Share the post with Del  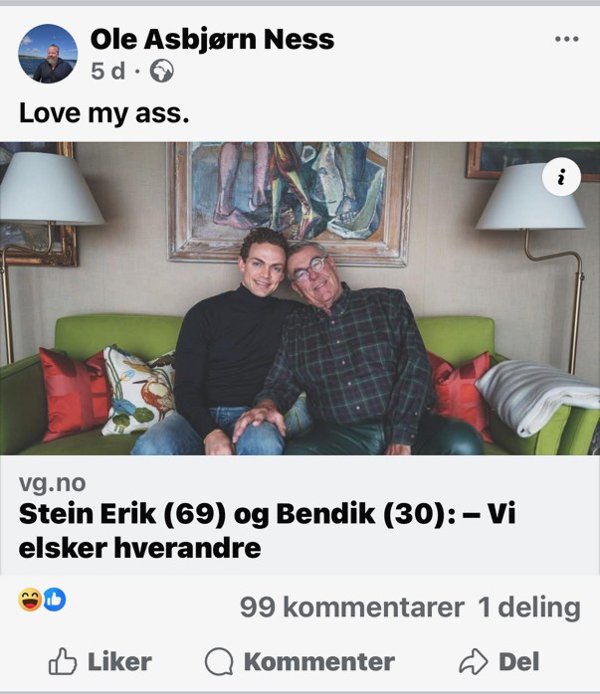(x=499, y=661)
